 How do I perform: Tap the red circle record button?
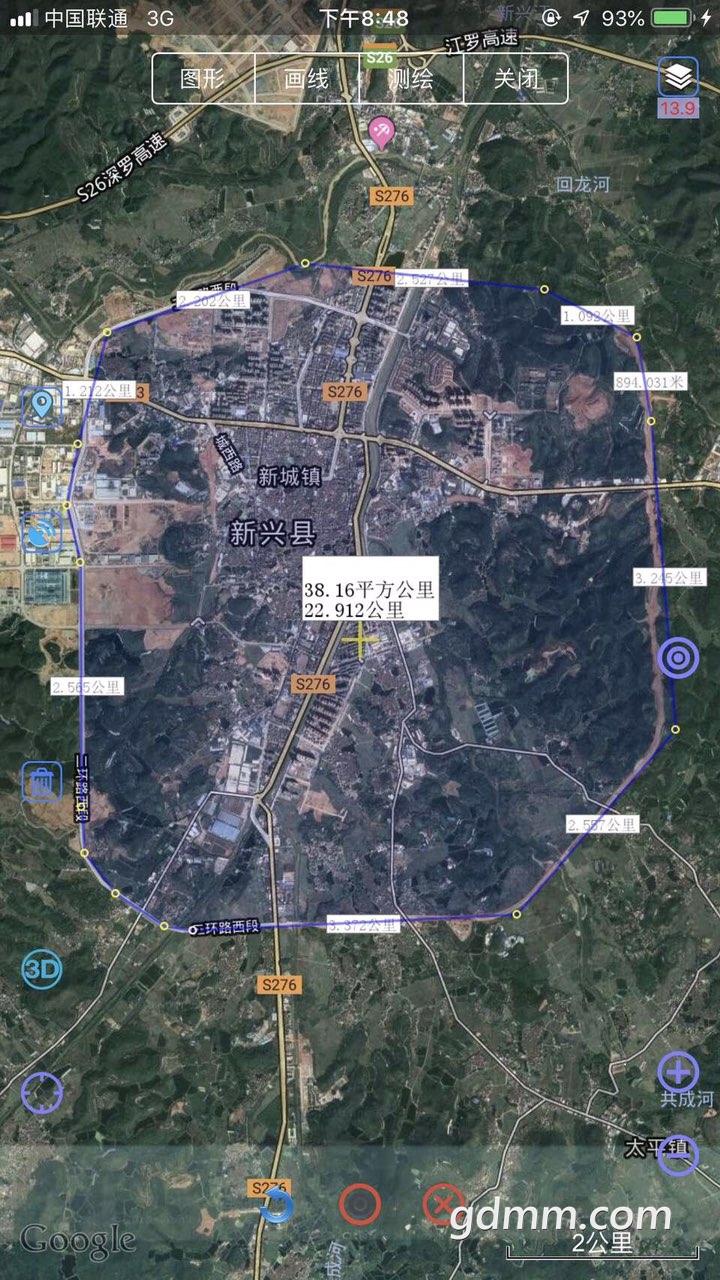point(360,1205)
